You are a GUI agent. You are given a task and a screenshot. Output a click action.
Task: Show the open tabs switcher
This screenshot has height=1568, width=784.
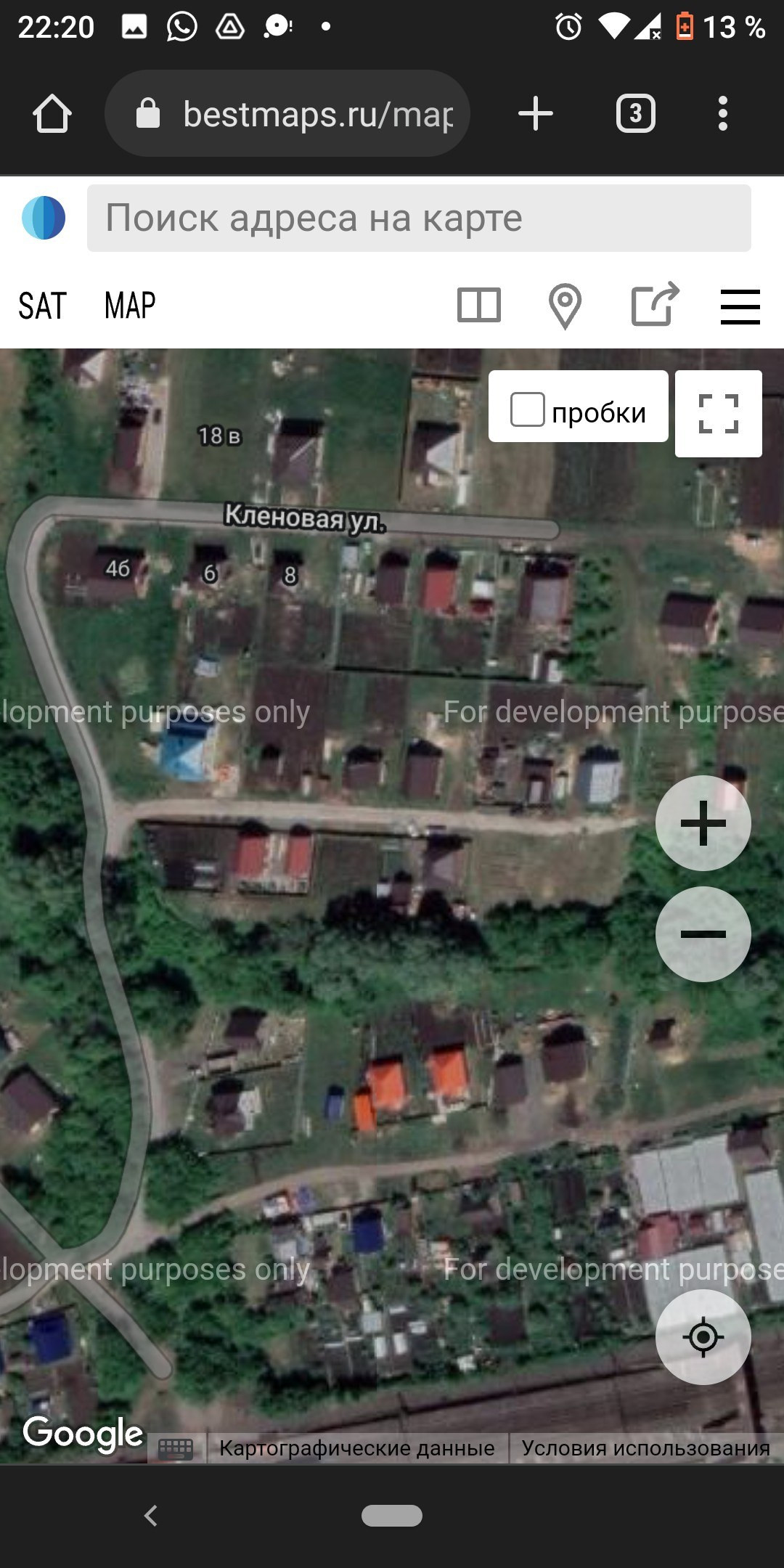click(635, 114)
